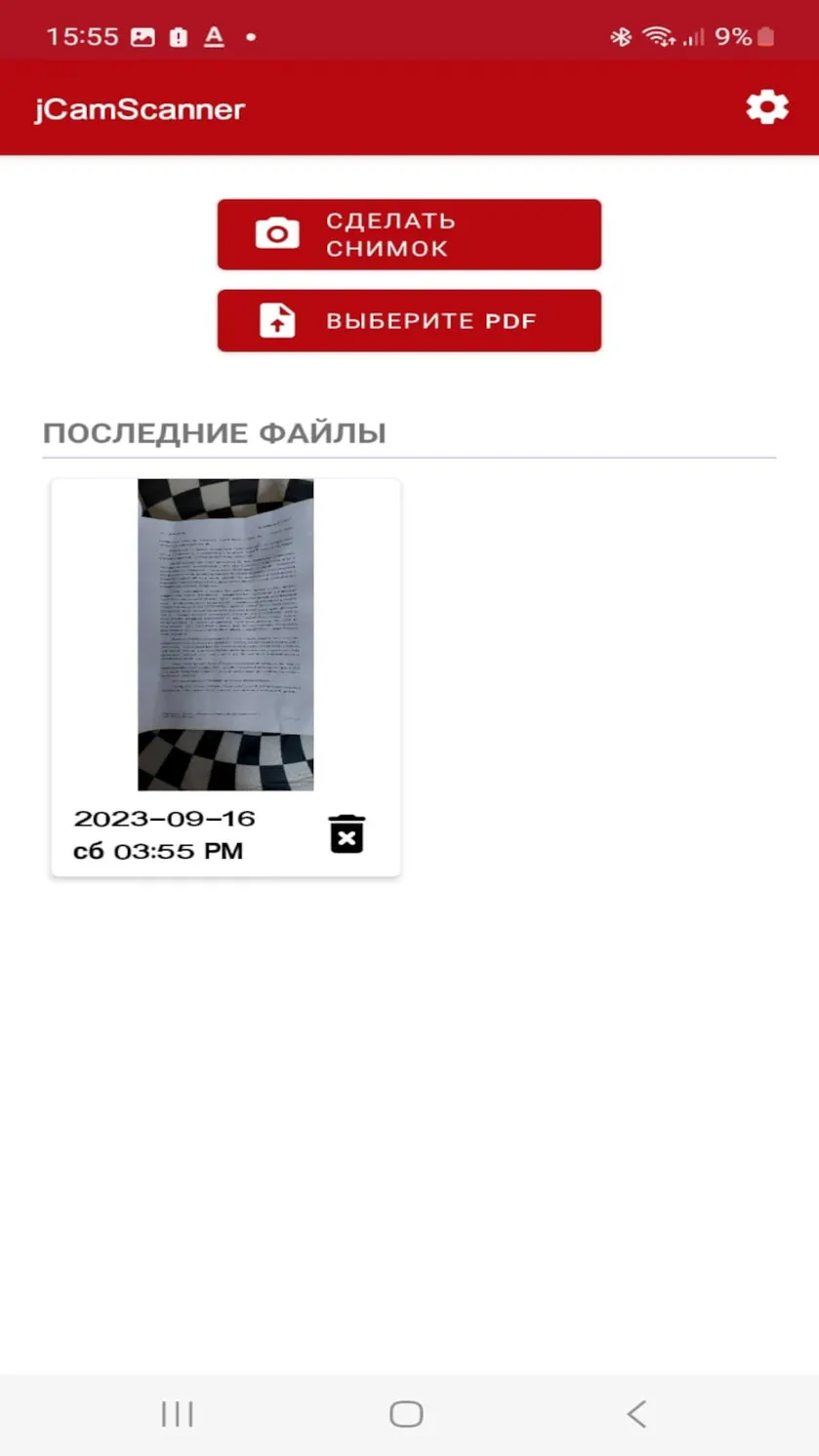819x1456 pixels.
Task: Open the scanned document from 2023-09-16
Action: tap(225, 634)
